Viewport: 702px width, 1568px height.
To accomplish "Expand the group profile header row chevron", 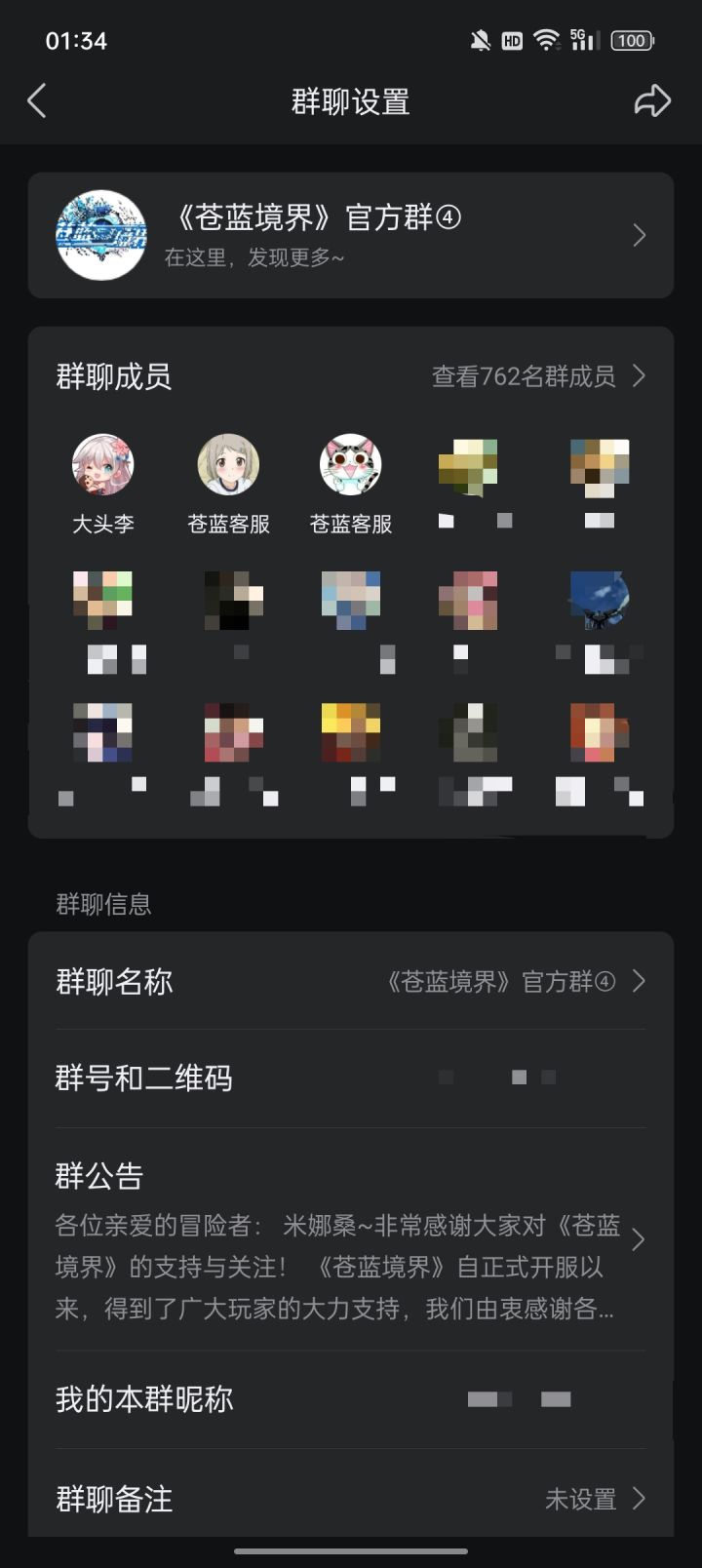I will [x=639, y=235].
